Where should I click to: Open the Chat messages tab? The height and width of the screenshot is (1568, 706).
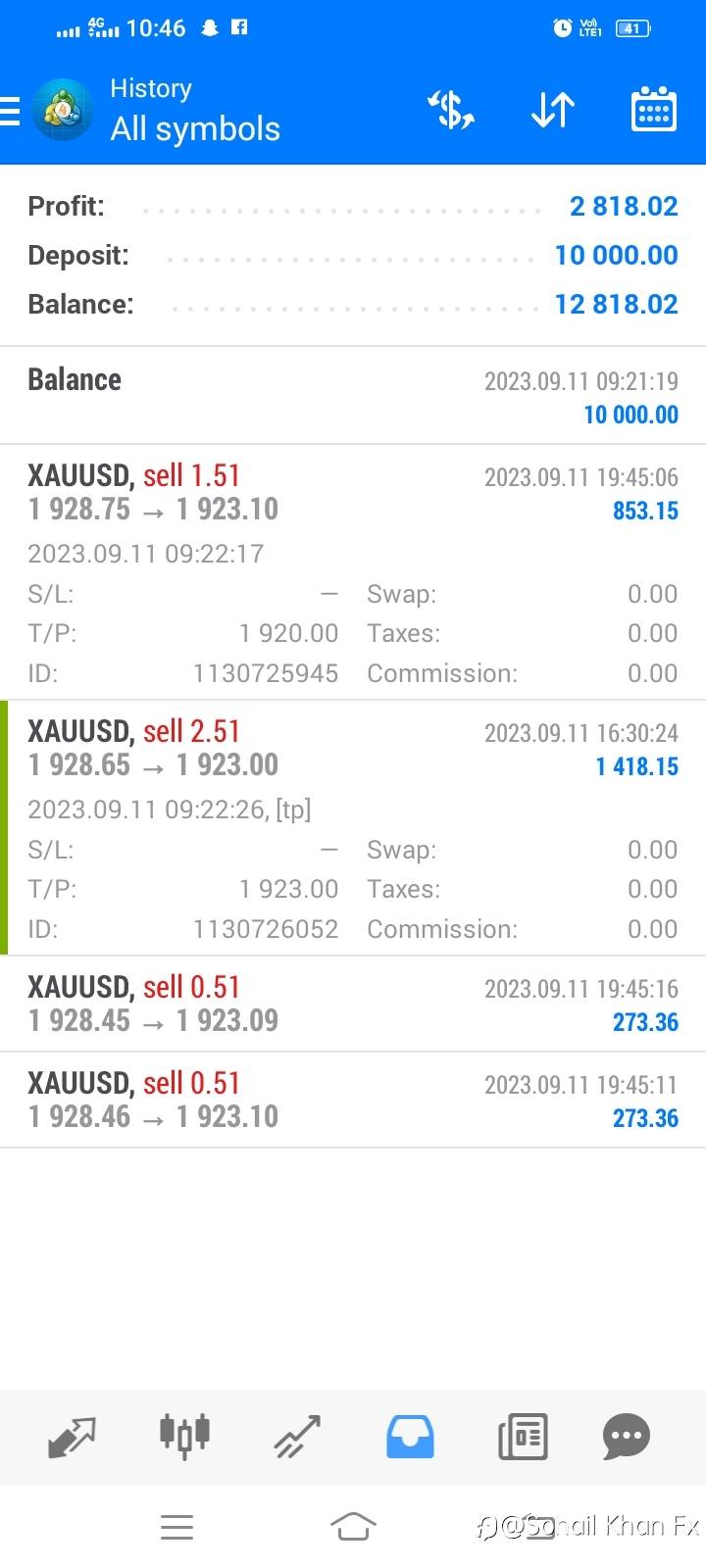[627, 1437]
